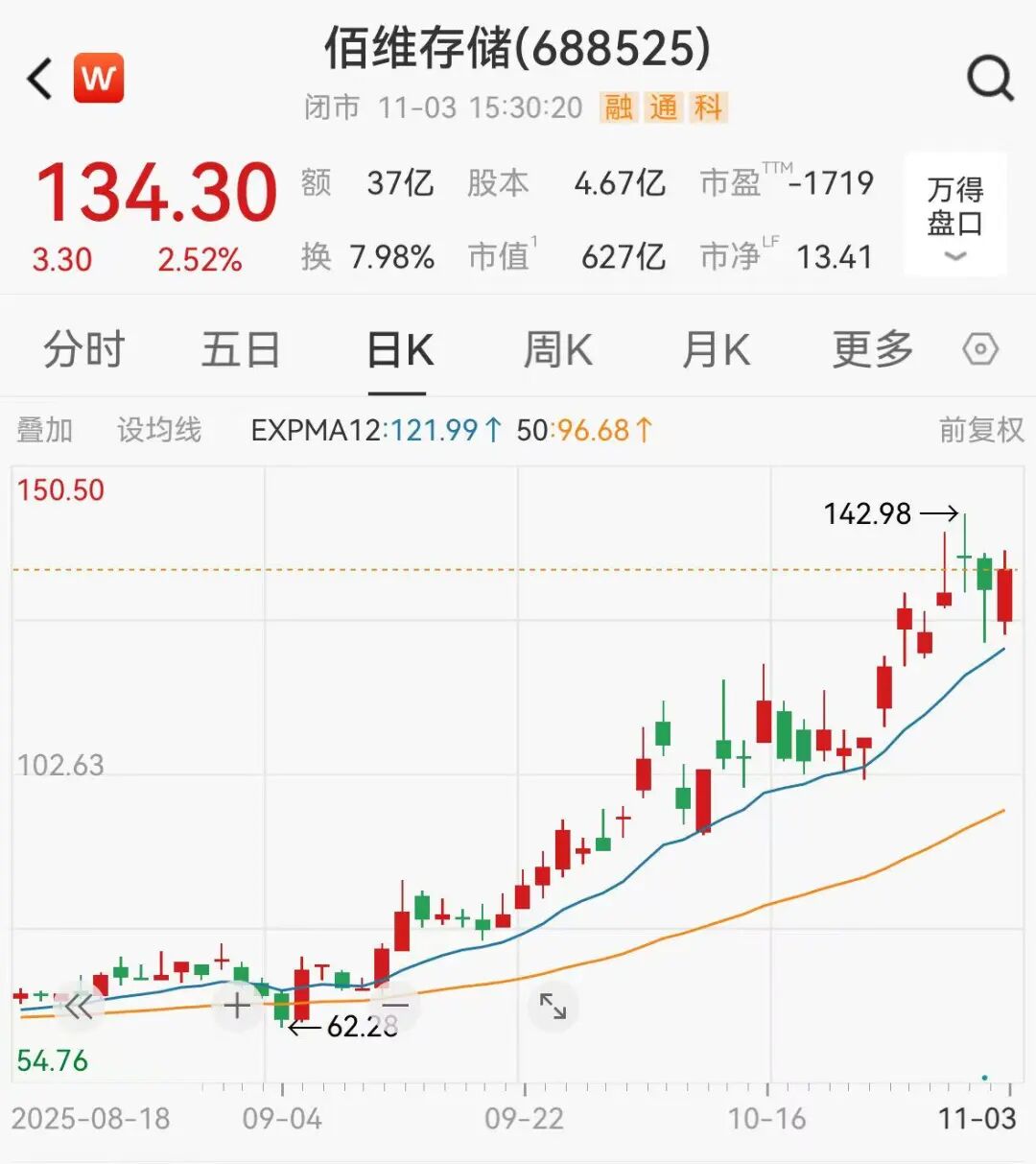Screen dimensions: 1036x1164
Task: Click the EXPMA12 value 121.99
Action: [436, 429]
